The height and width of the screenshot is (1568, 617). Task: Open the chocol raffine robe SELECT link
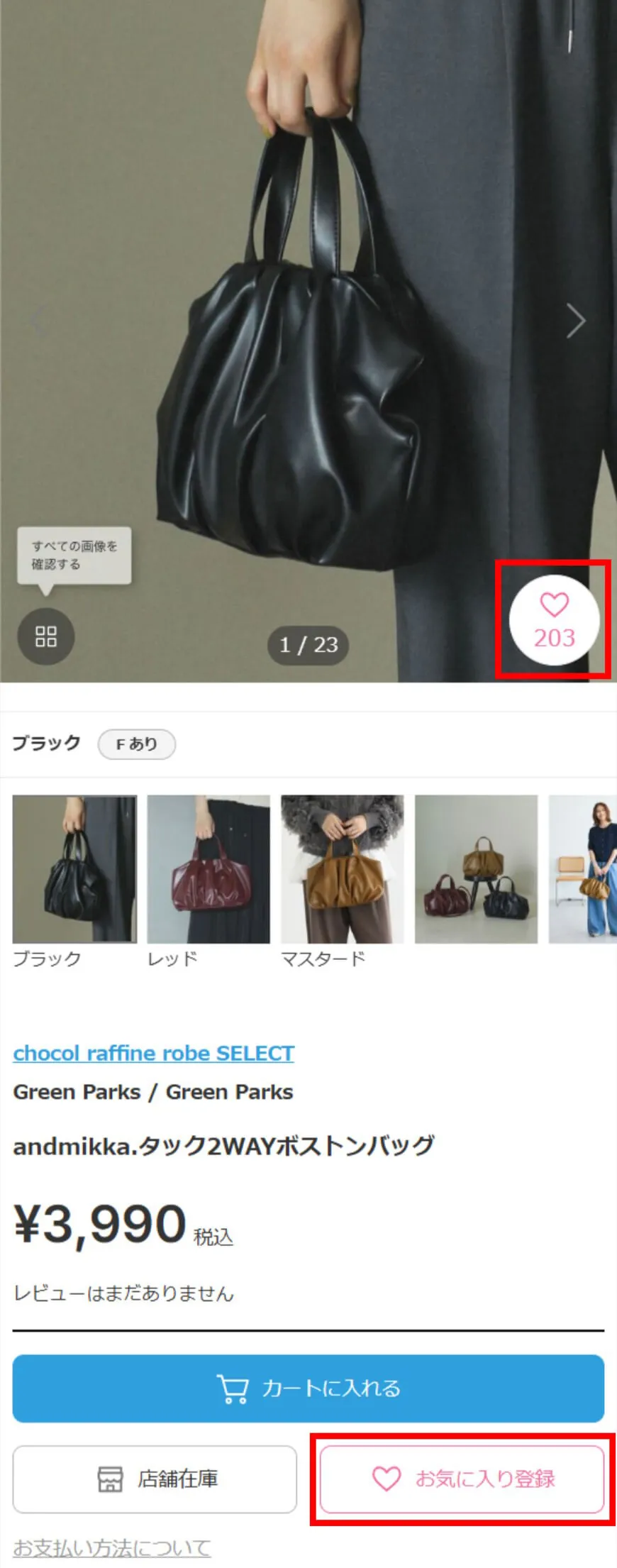[153, 1054]
